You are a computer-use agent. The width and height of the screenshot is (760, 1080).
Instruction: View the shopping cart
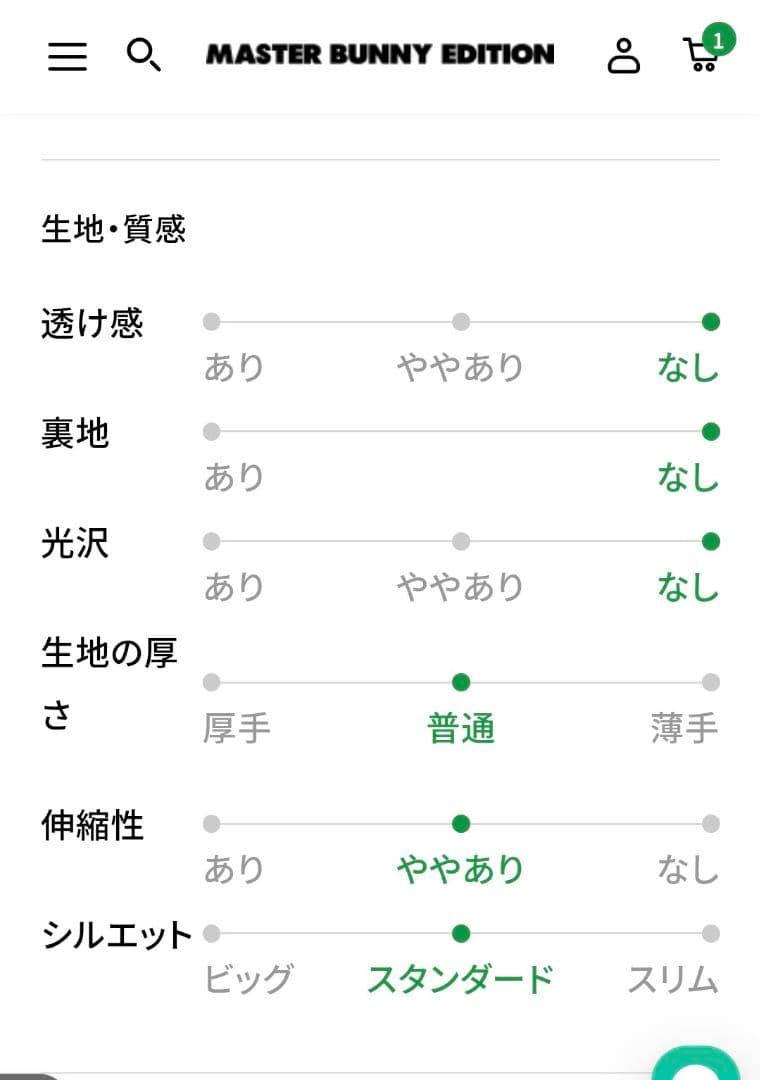(x=702, y=55)
